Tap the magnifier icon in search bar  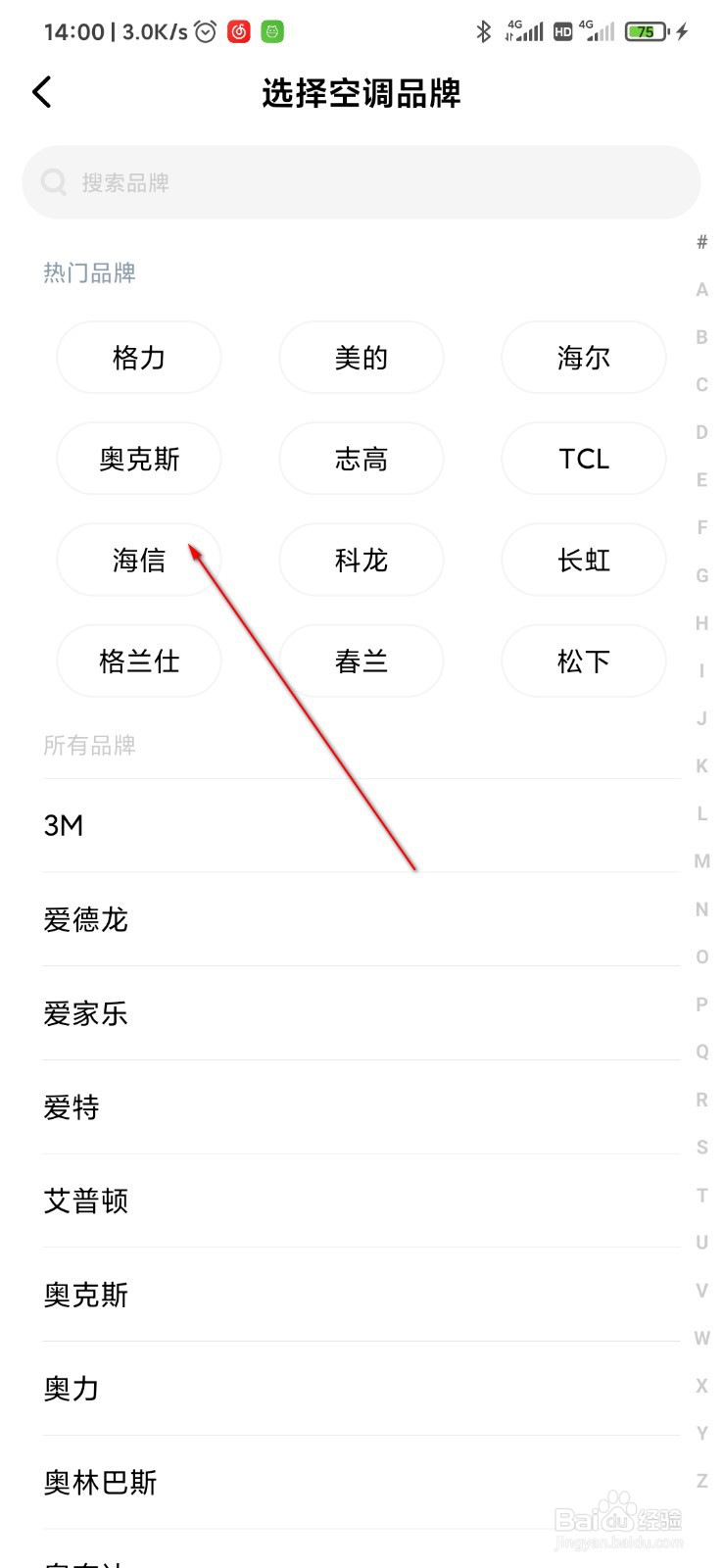click(x=54, y=182)
